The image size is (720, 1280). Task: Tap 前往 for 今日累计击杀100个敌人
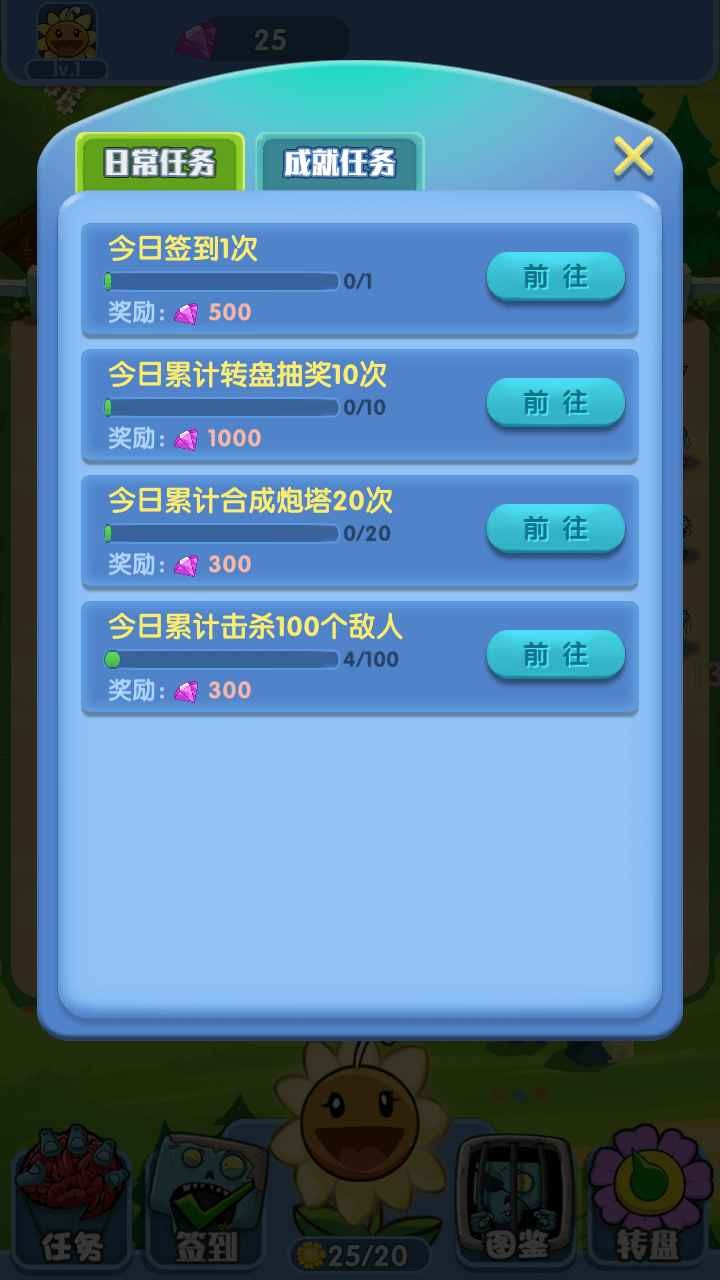pyautogui.click(x=555, y=655)
